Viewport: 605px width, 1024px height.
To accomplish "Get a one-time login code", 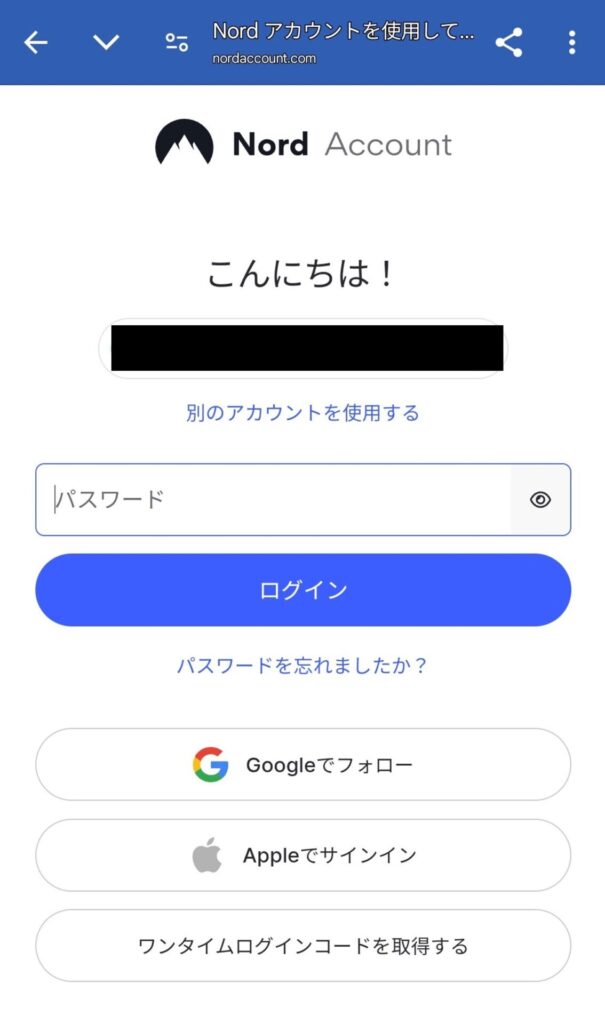I will pos(303,945).
